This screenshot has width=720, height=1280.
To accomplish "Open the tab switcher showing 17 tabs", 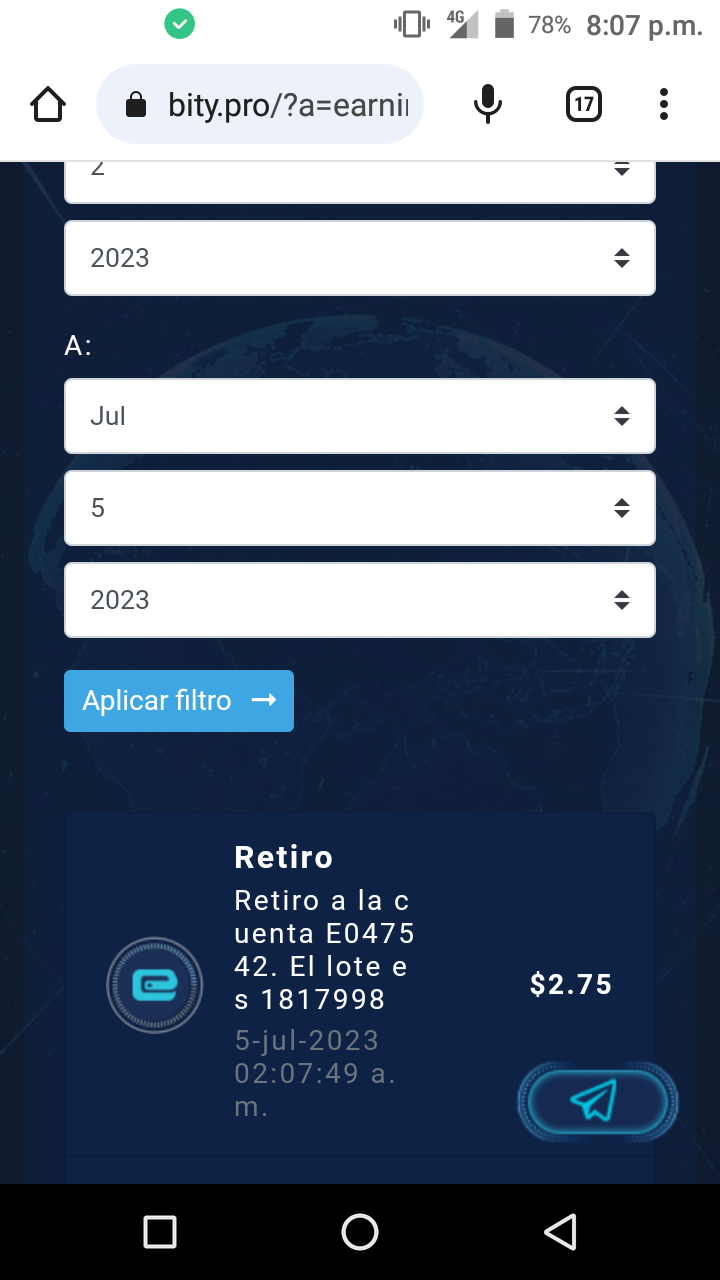I will tap(584, 104).
